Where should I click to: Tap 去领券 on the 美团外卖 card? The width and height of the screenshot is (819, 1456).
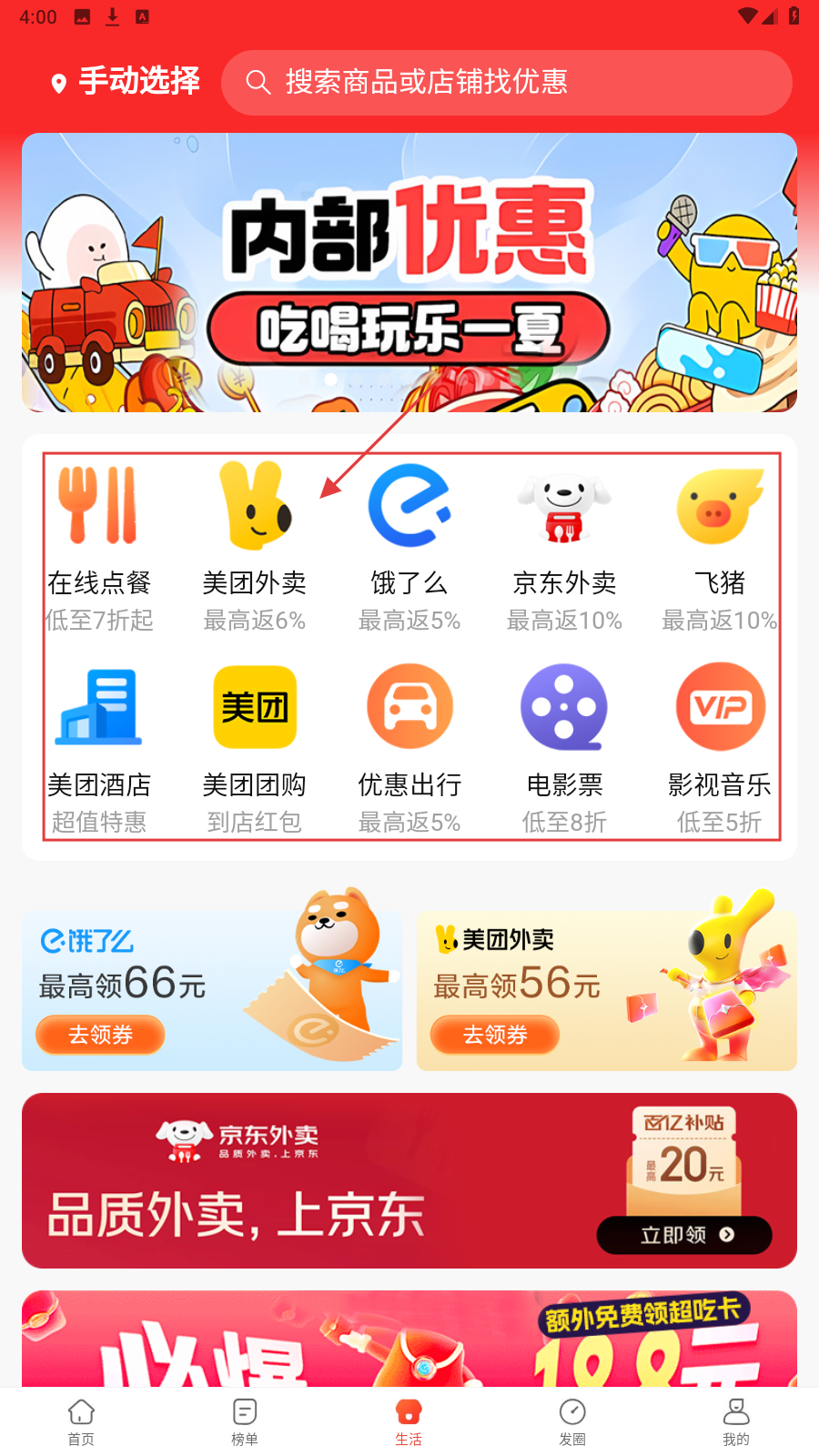pyautogui.click(x=495, y=1035)
